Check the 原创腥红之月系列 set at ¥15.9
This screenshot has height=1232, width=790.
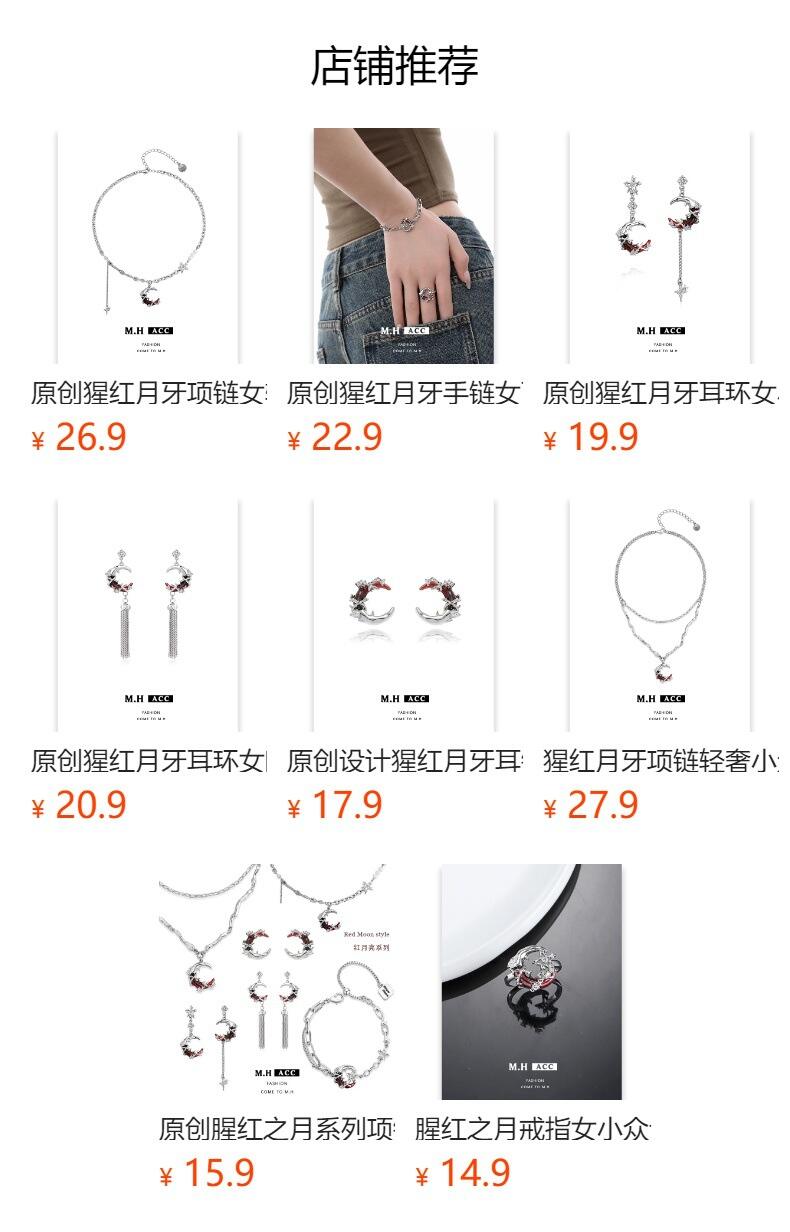[x=276, y=982]
